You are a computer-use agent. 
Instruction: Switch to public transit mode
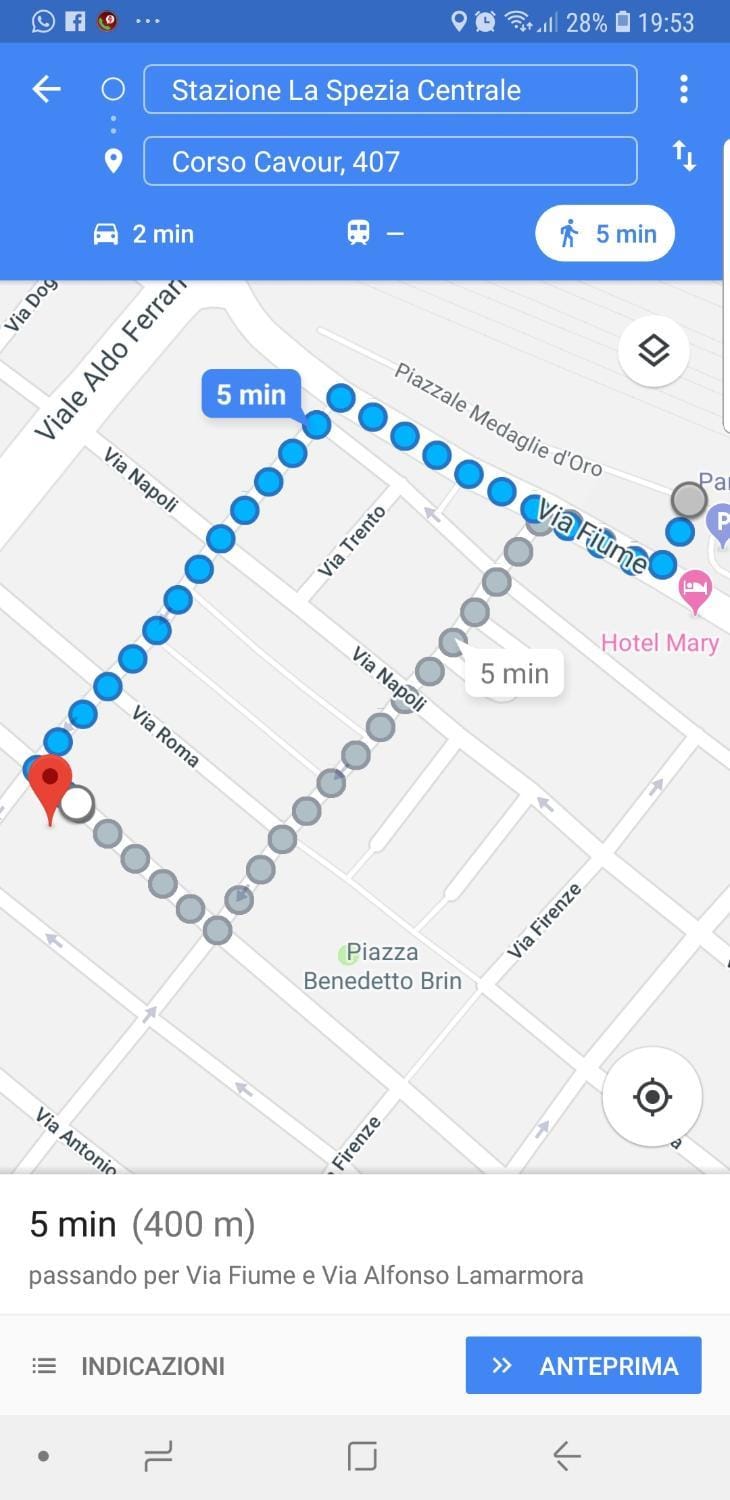[x=375, y=234]
